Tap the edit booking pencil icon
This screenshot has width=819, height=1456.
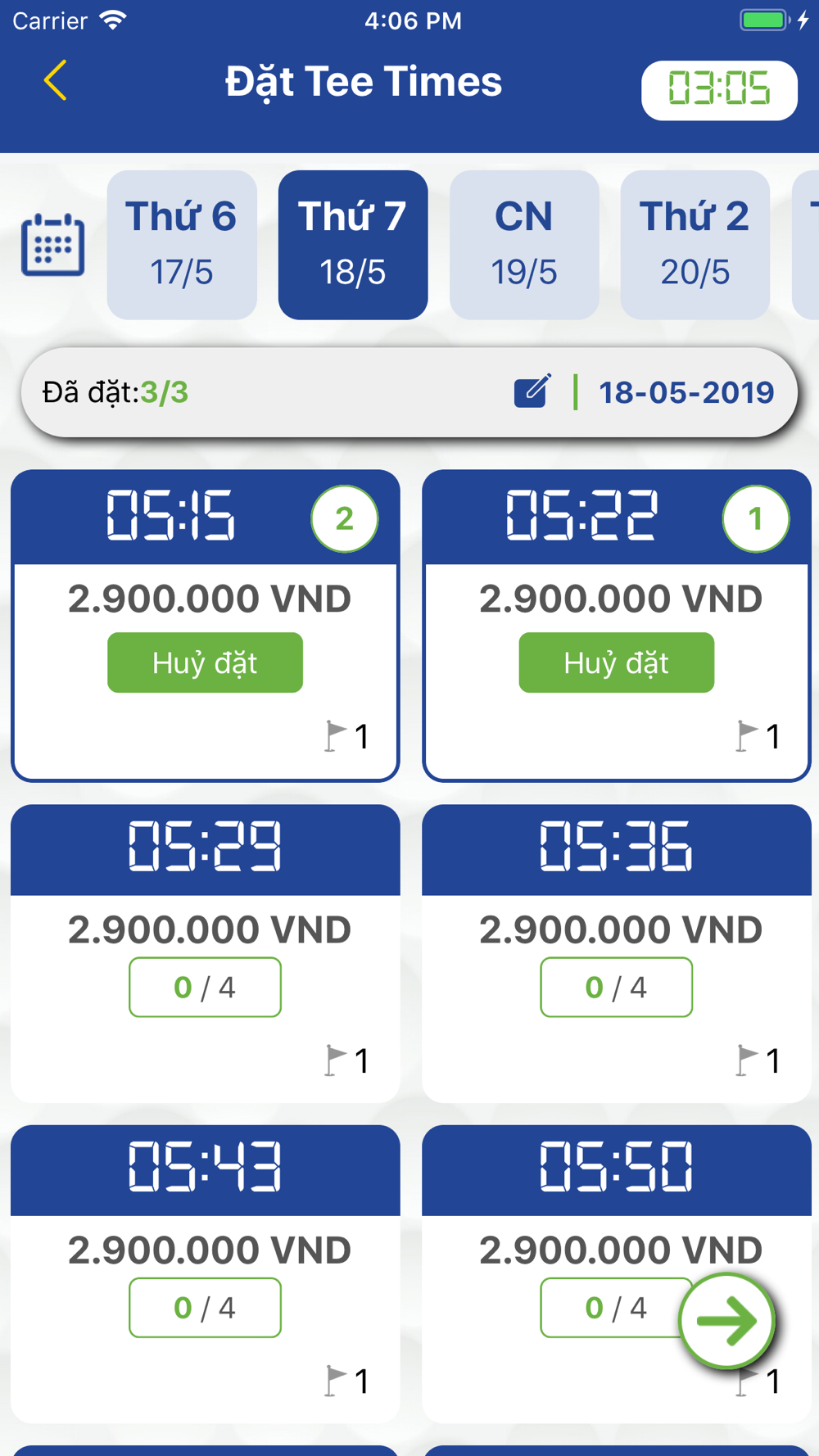point(532,391)
